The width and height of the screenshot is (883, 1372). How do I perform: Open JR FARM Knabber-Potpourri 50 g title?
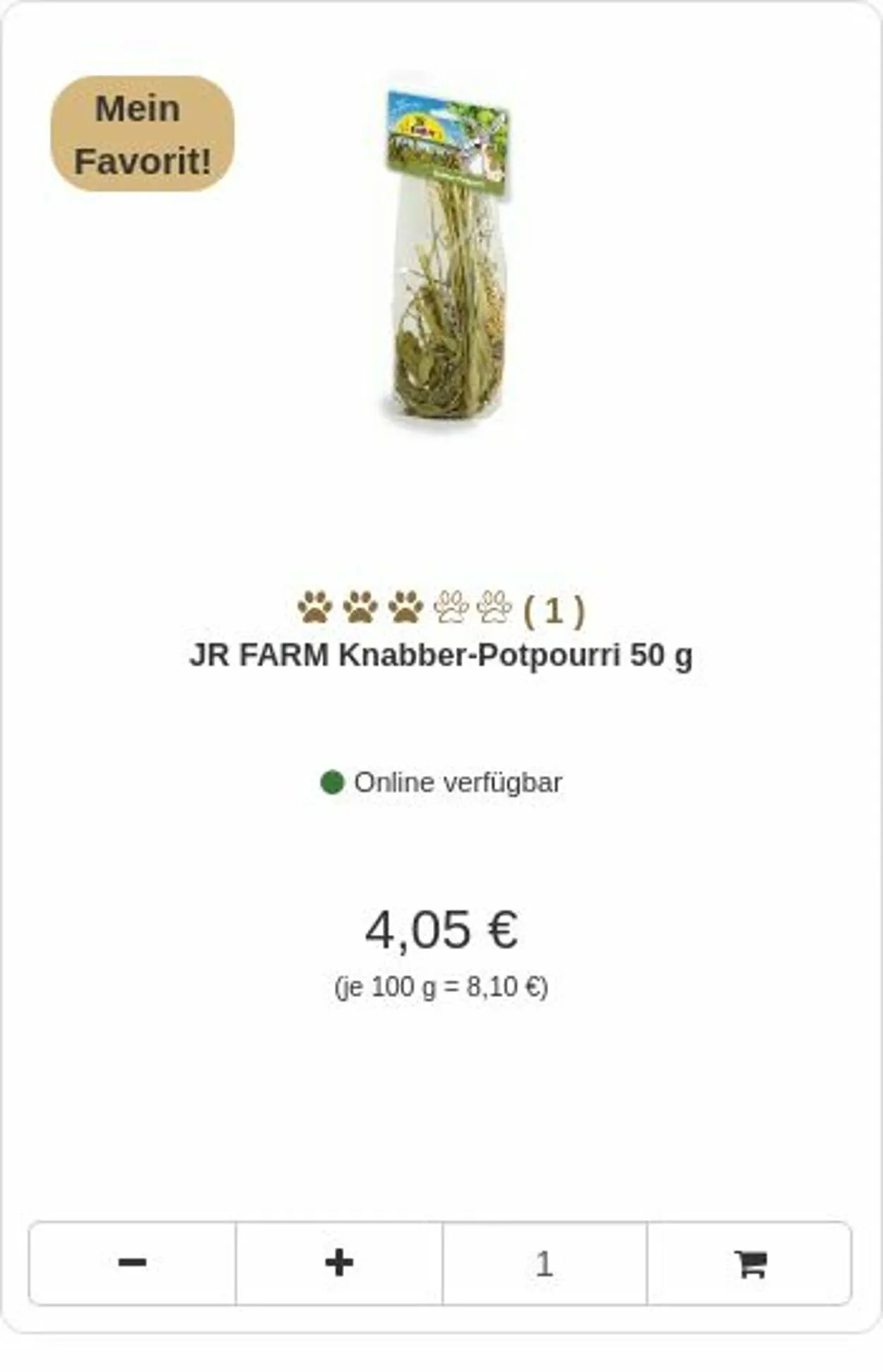coord(441,655)
